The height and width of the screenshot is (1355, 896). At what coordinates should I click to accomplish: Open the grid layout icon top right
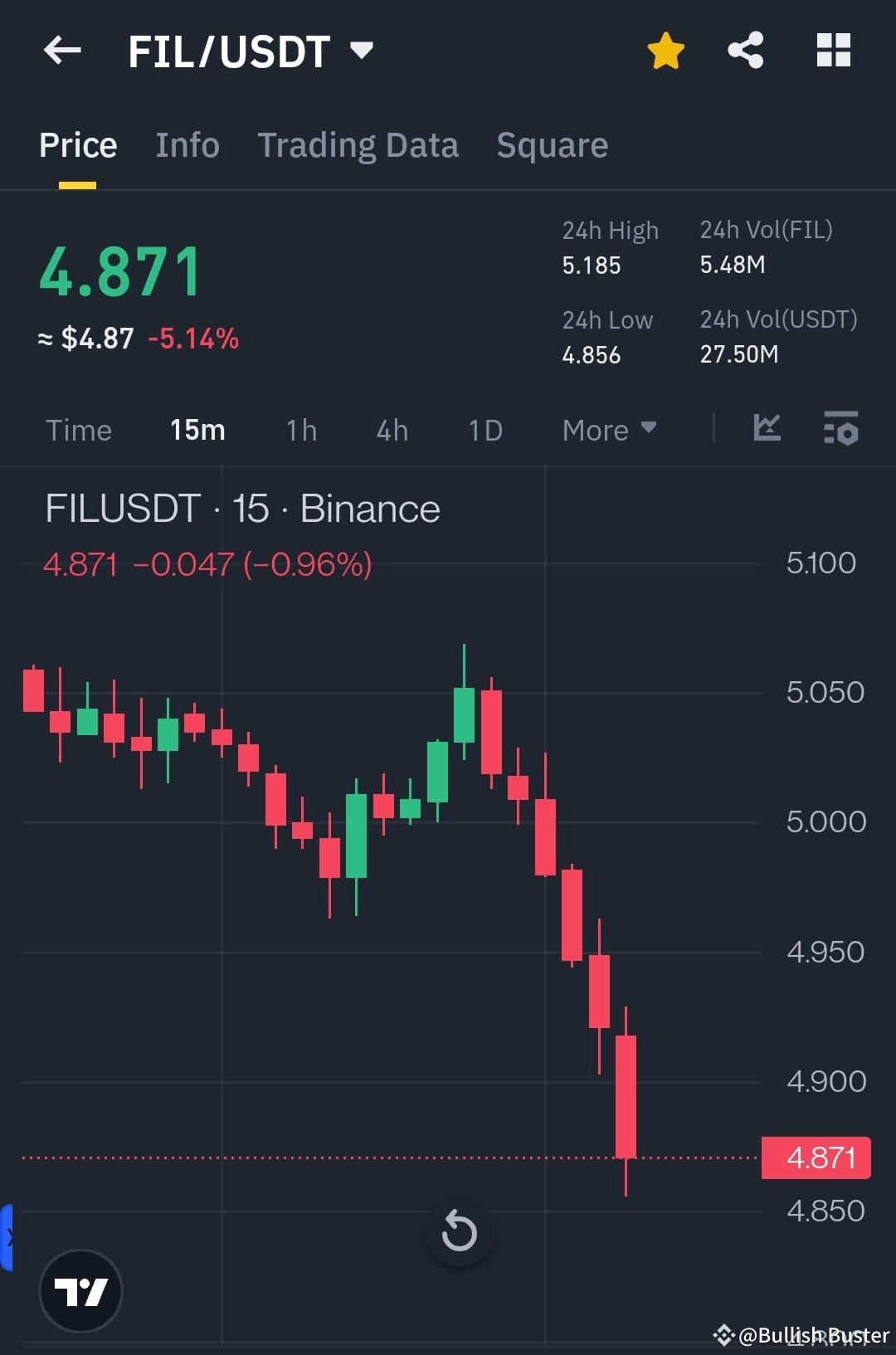(x=833, y=51)
